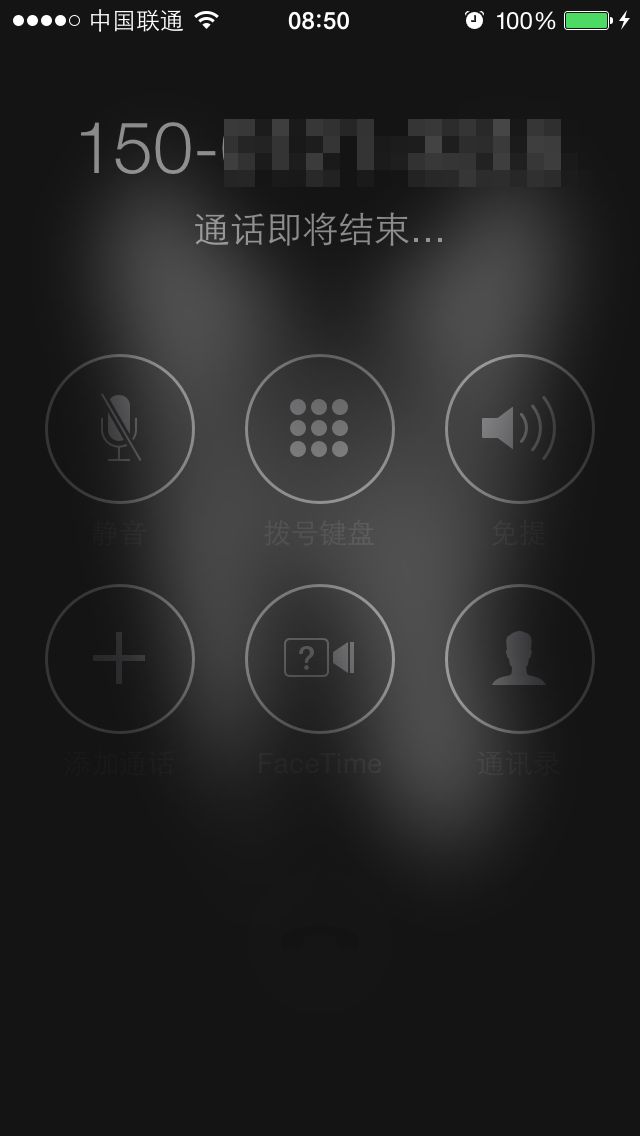Switch to a FaceTime video call
This screenshot has width=640, height=1136.
click(x=320, y=658)
